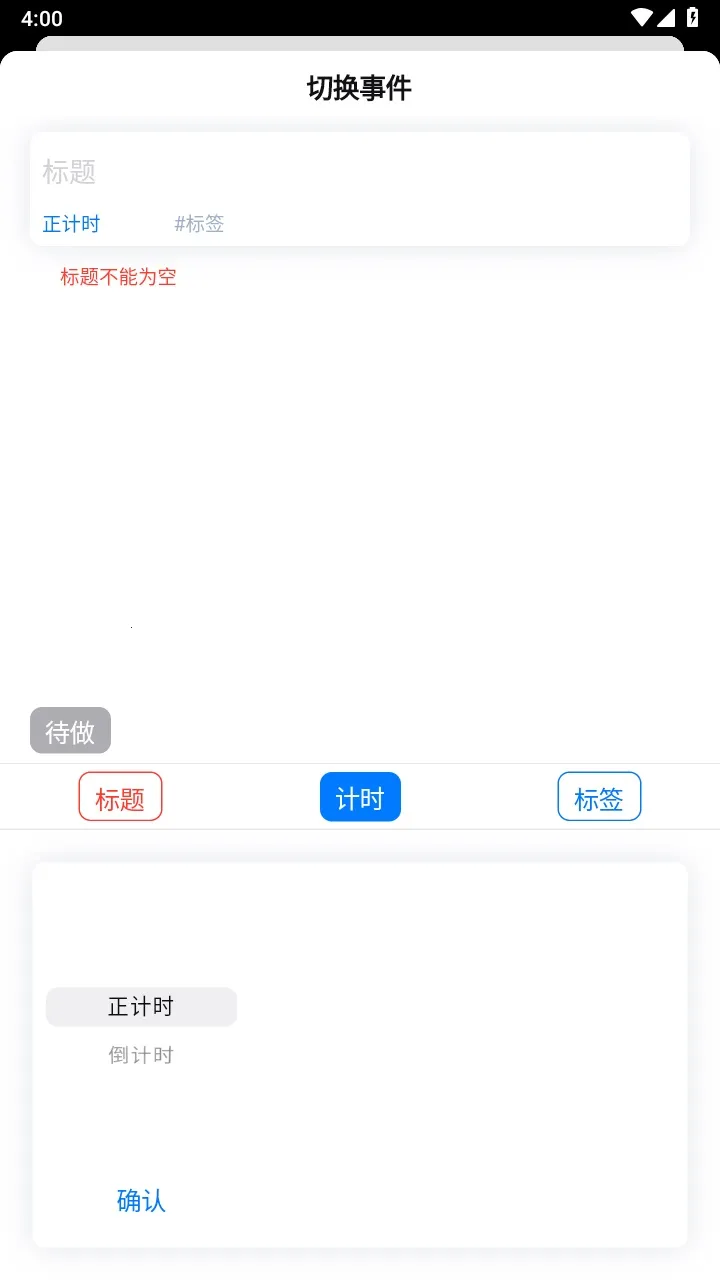Tap the blue 正计时 link in the card
The height and width of the screenshot is (1280, 720).
coord(71,224)
